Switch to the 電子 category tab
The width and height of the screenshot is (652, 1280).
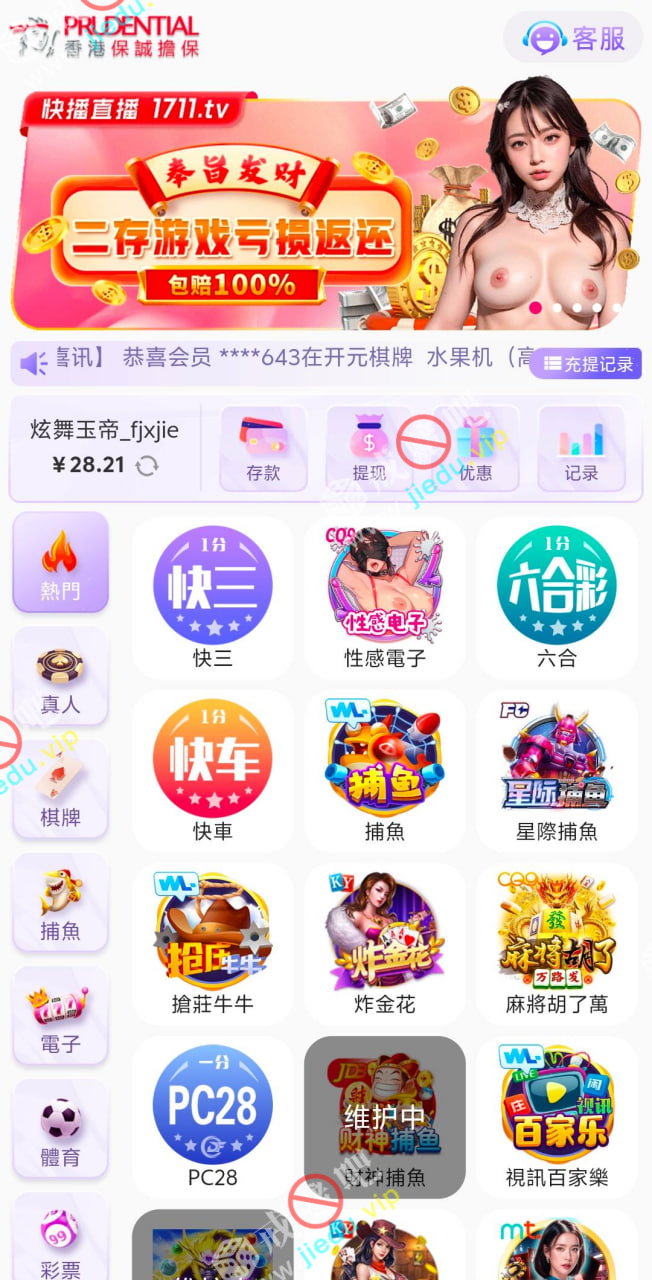(x=60, y=1017)
